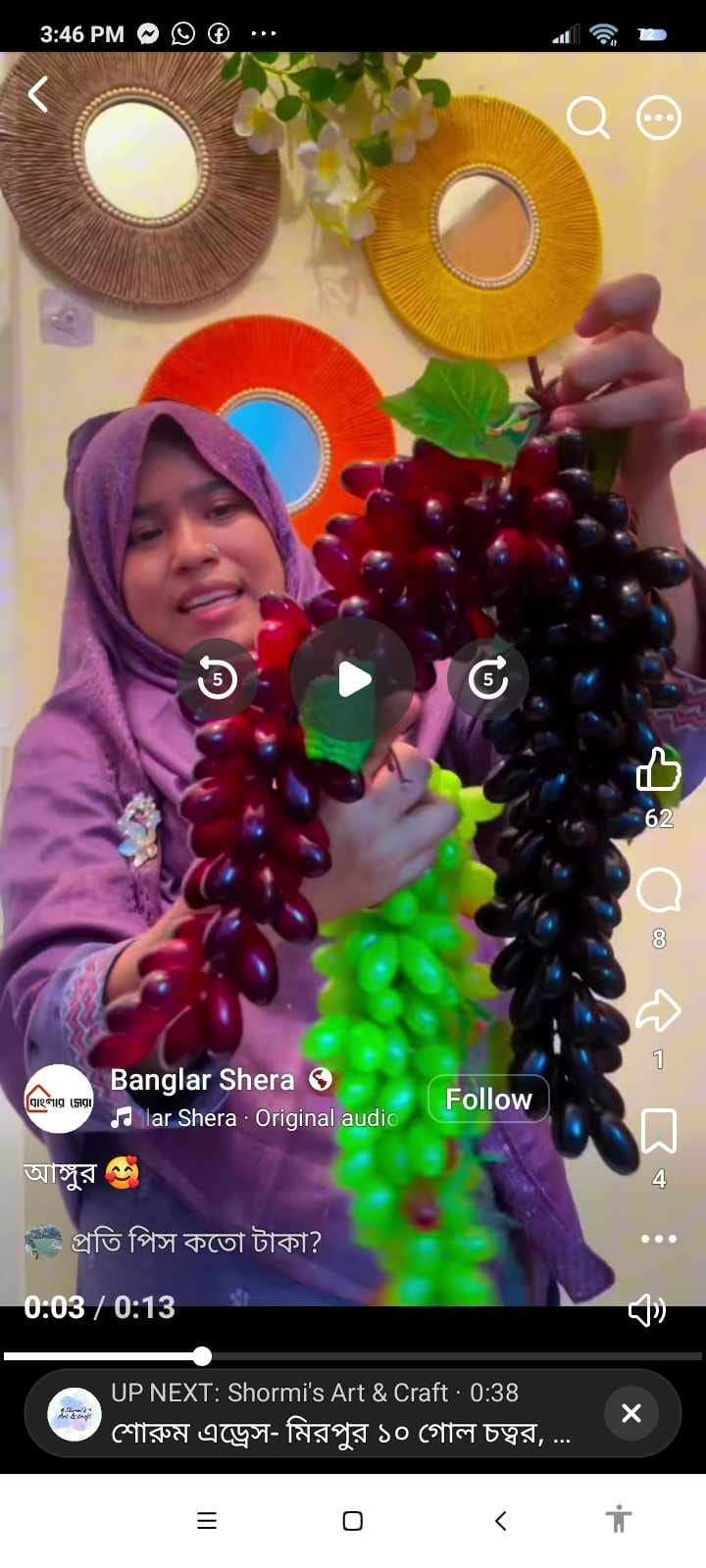Skip forward 5 seconds
706x1568 pixels.
488,678
